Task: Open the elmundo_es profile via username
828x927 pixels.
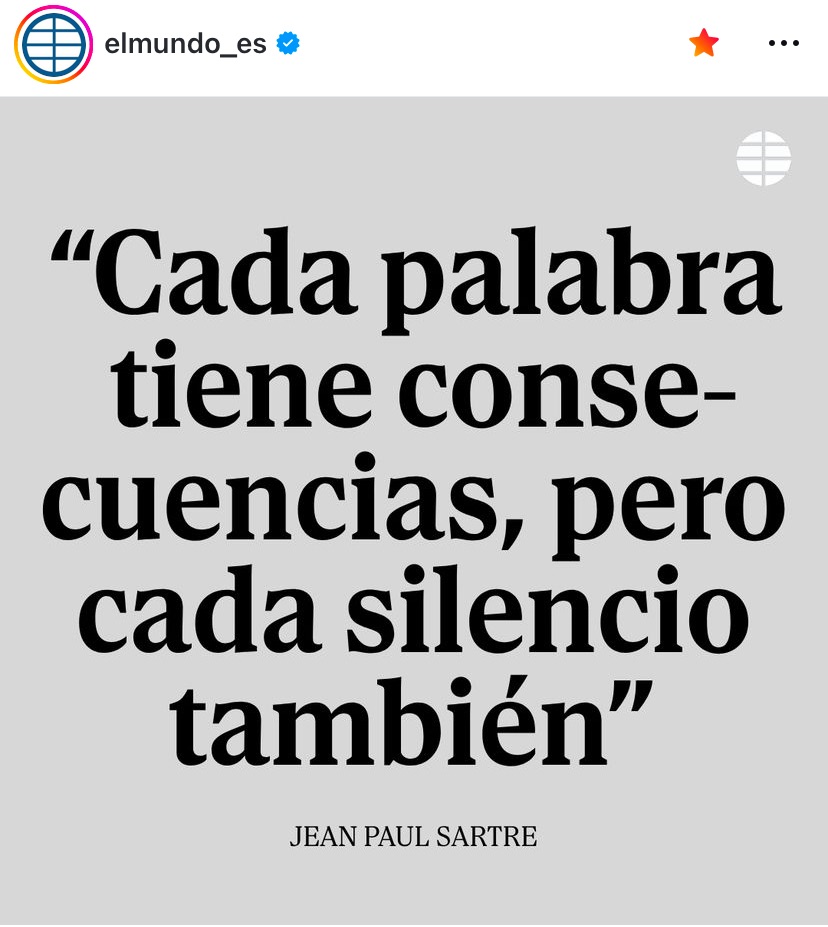Action: pyautogui.click(x=185, y=44)
